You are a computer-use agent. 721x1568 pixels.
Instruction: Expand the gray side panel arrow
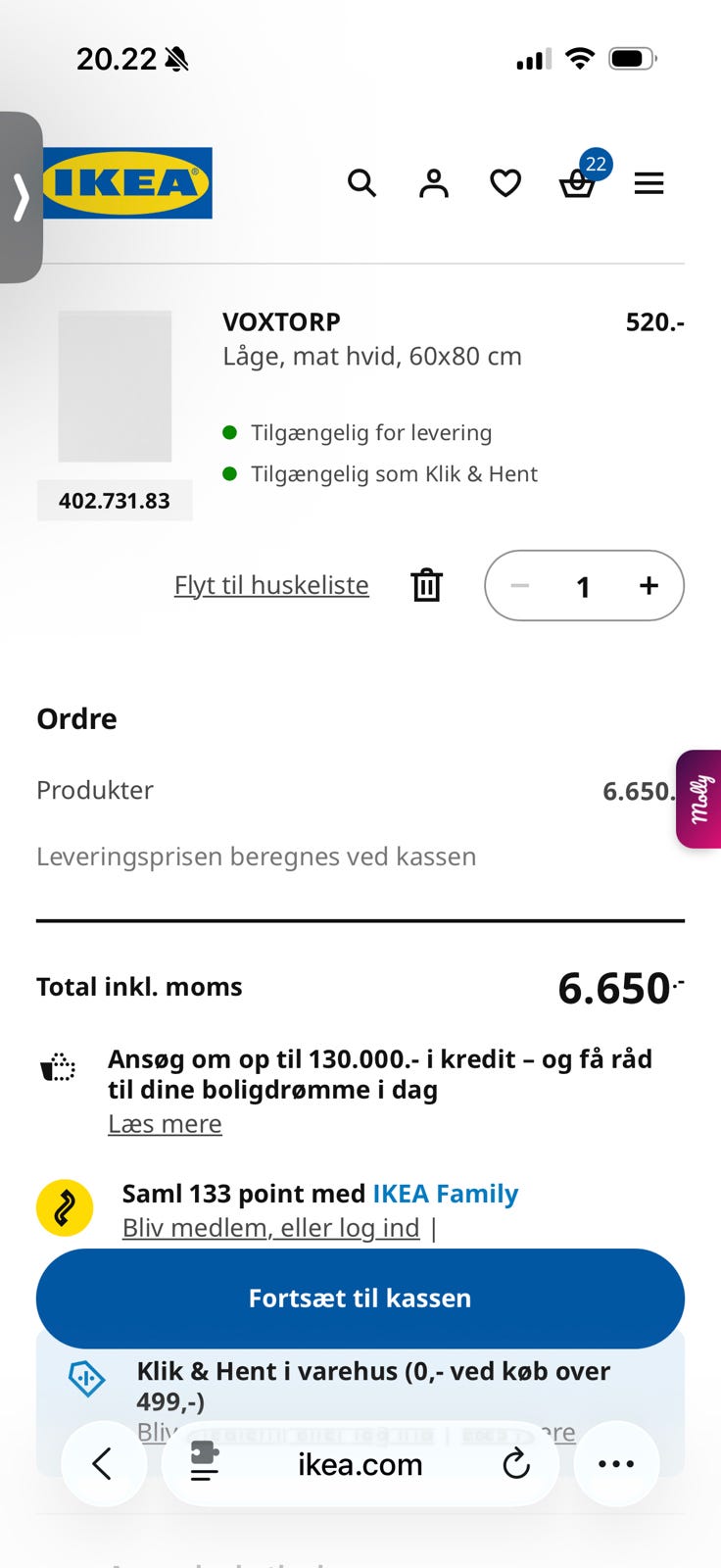[21, 198]
